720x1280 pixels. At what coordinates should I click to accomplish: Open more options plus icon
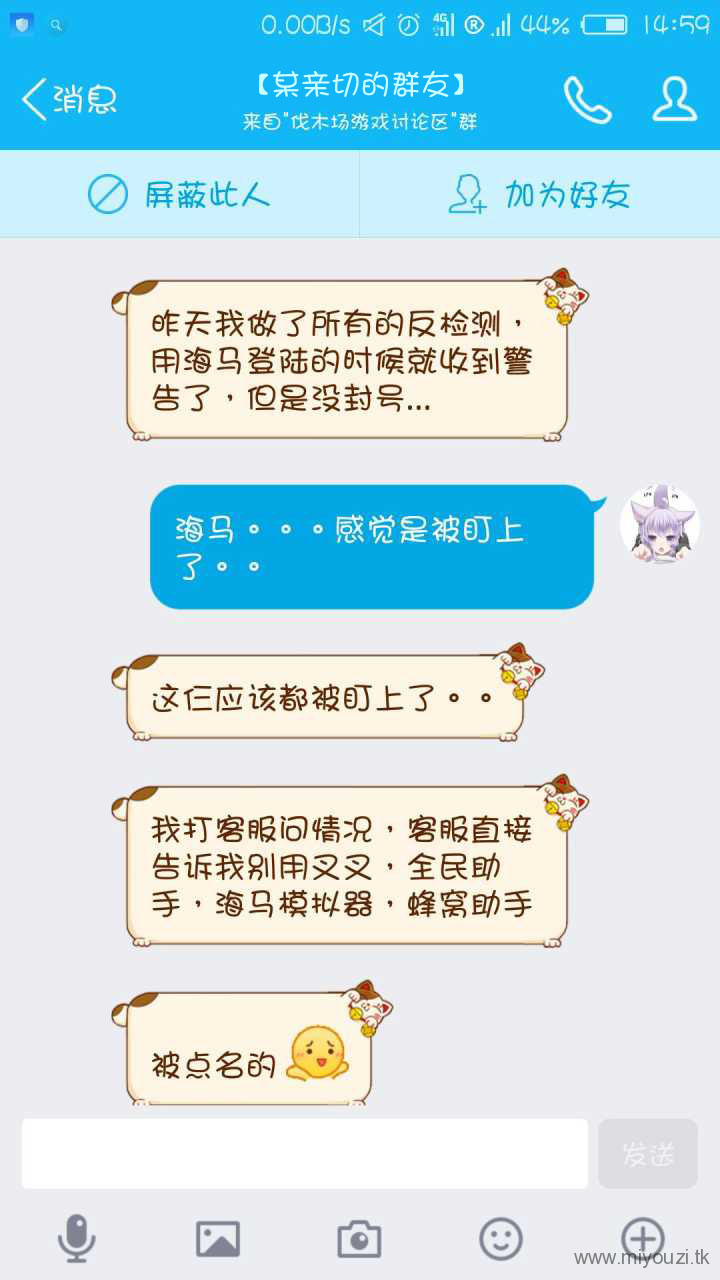point(643,1237)
